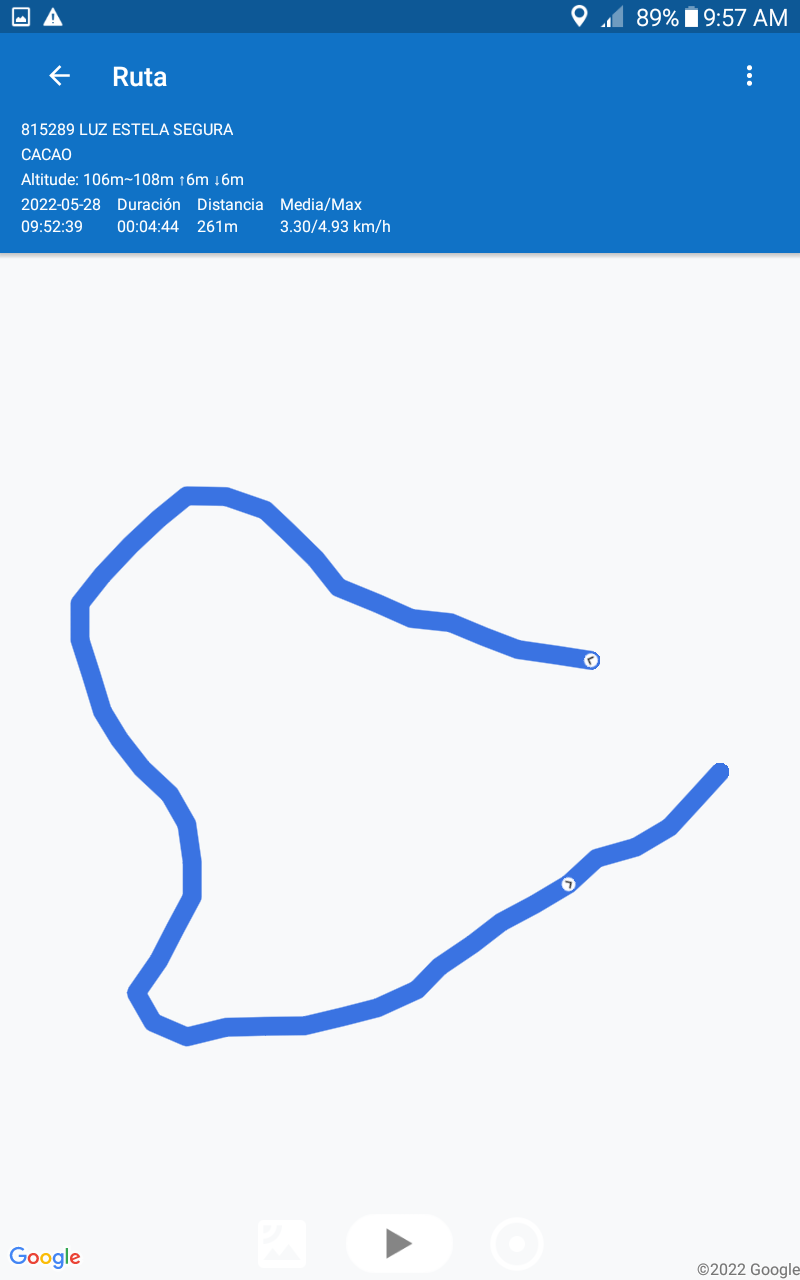This screenshot has height=1280, width=800.
Task: Tap the waypoint marker at route end
Action: [591, 660]
